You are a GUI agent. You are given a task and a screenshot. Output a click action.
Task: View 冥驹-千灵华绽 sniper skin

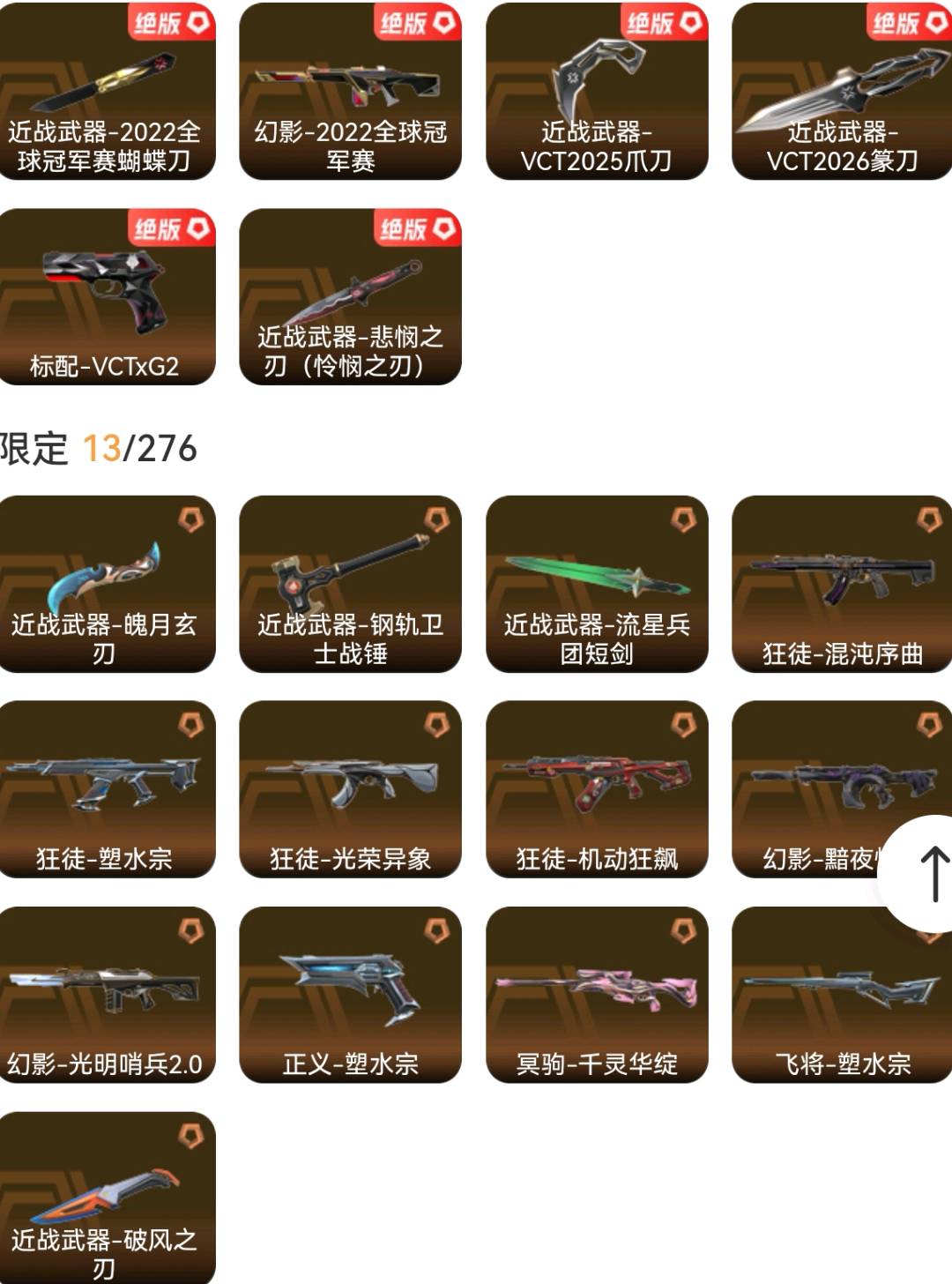(x=597, y=995)
